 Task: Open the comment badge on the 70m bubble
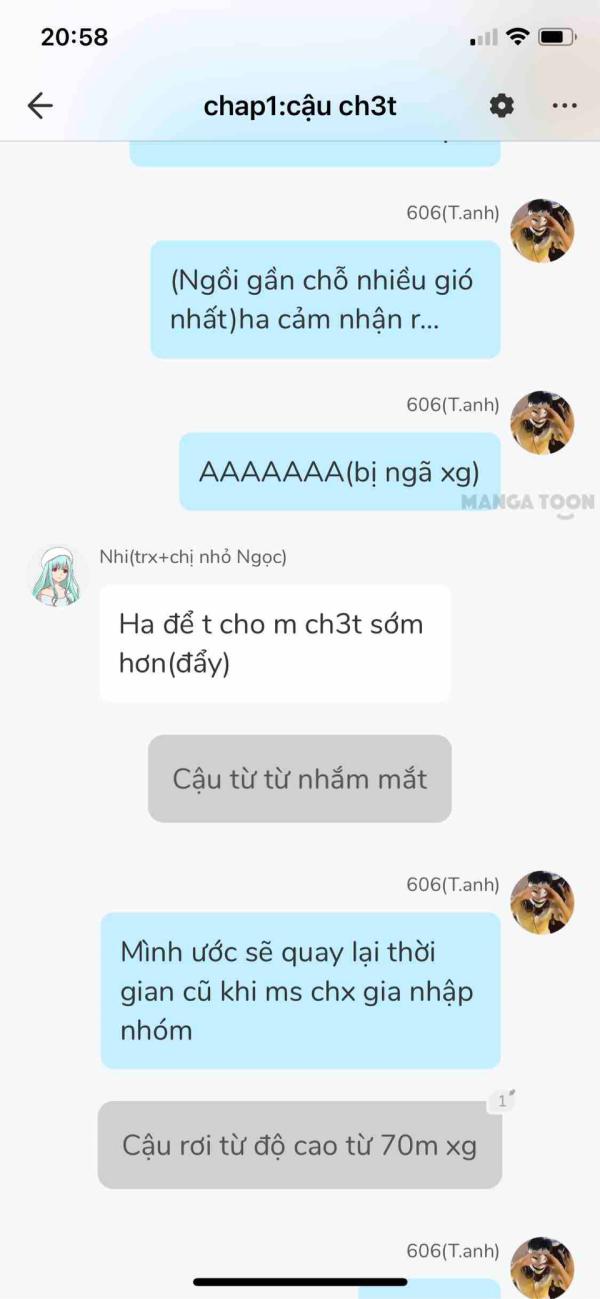(501, 1101)
